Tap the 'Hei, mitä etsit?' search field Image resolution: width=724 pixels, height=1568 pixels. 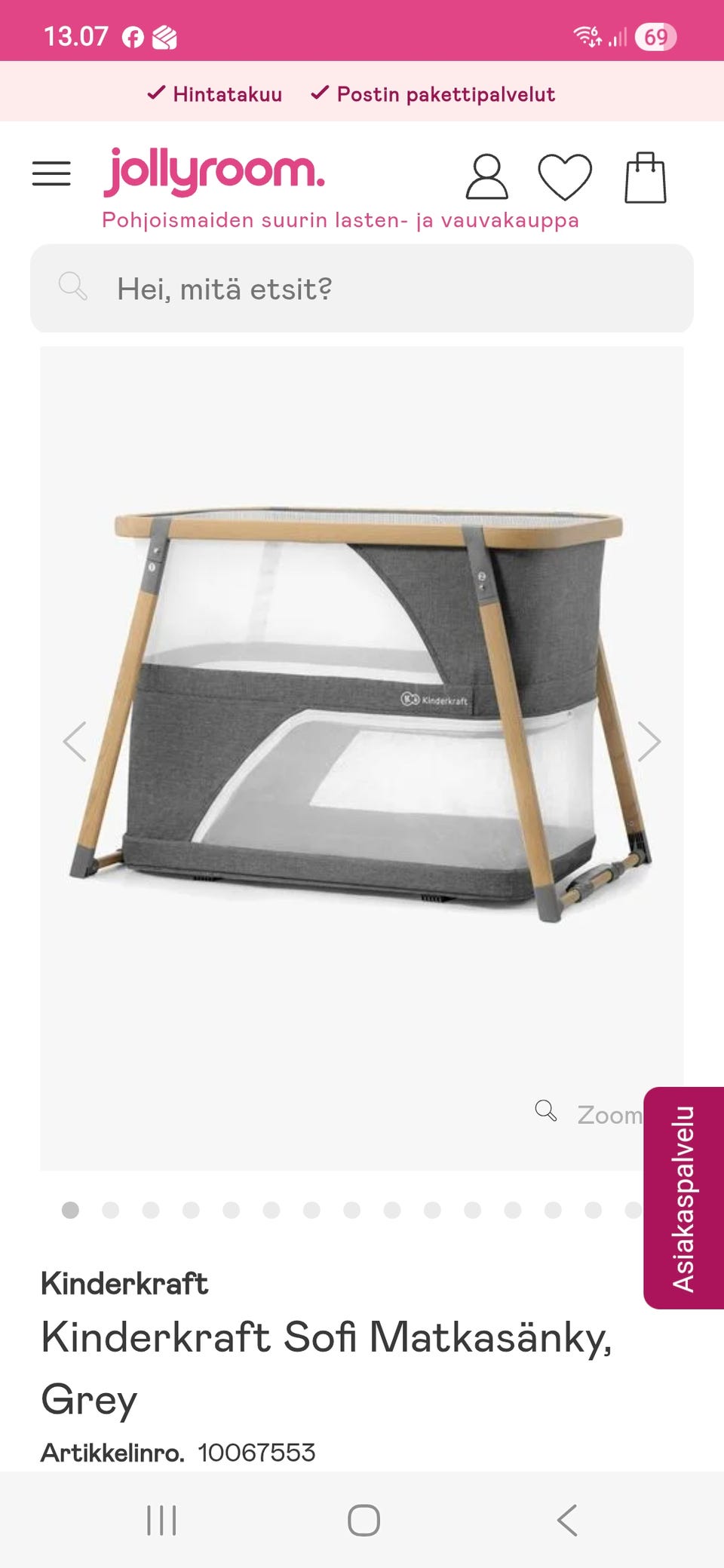362,289
